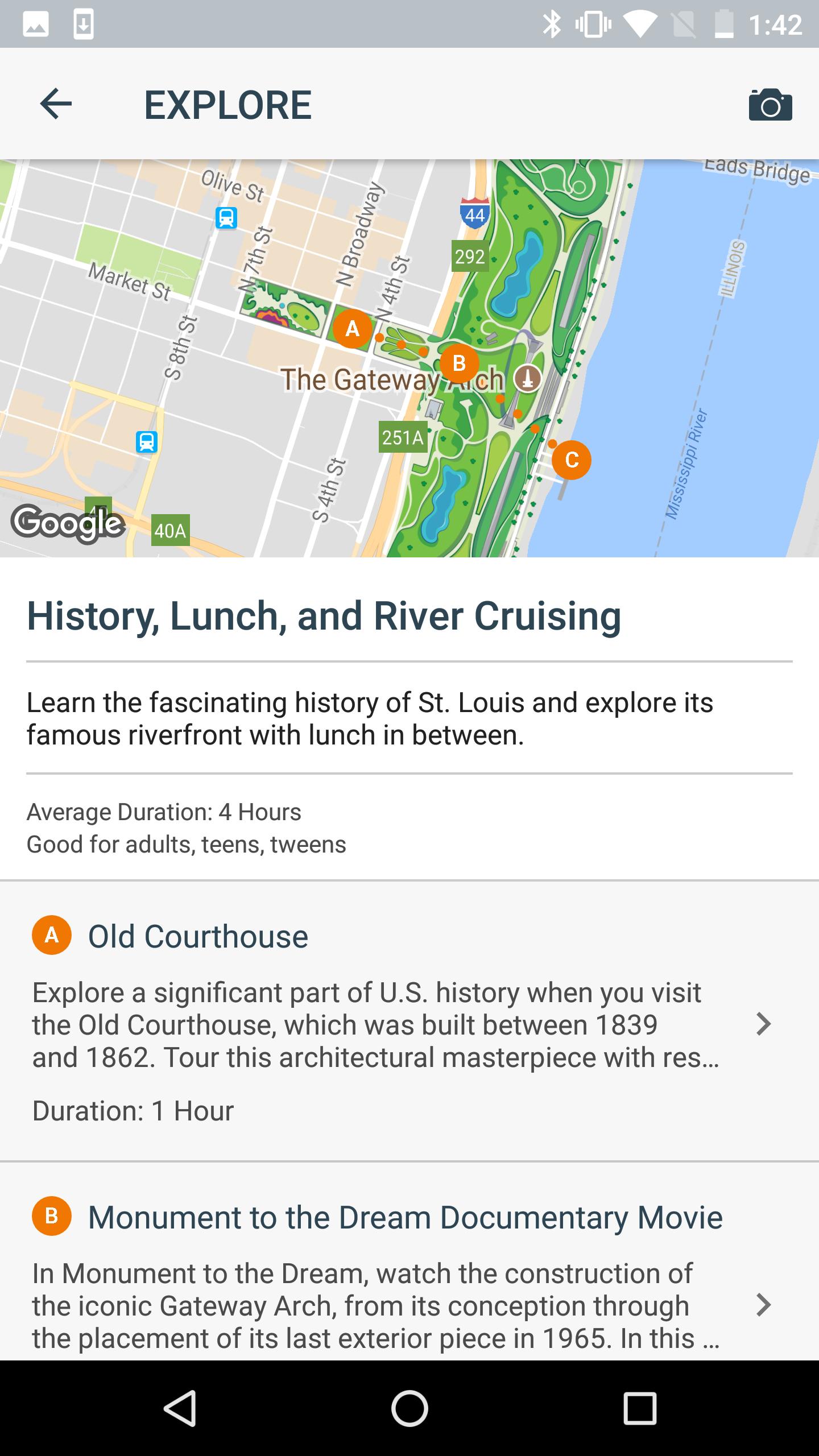
Task: Select map marker B
Action: 459,363
